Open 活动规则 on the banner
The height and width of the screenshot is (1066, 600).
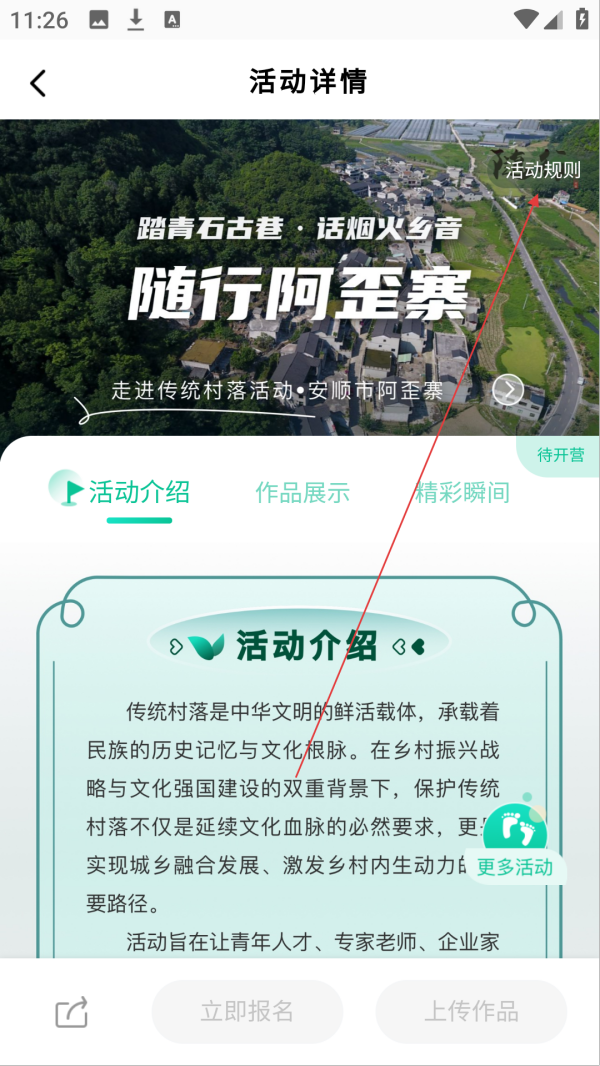(x=542, y=169)
